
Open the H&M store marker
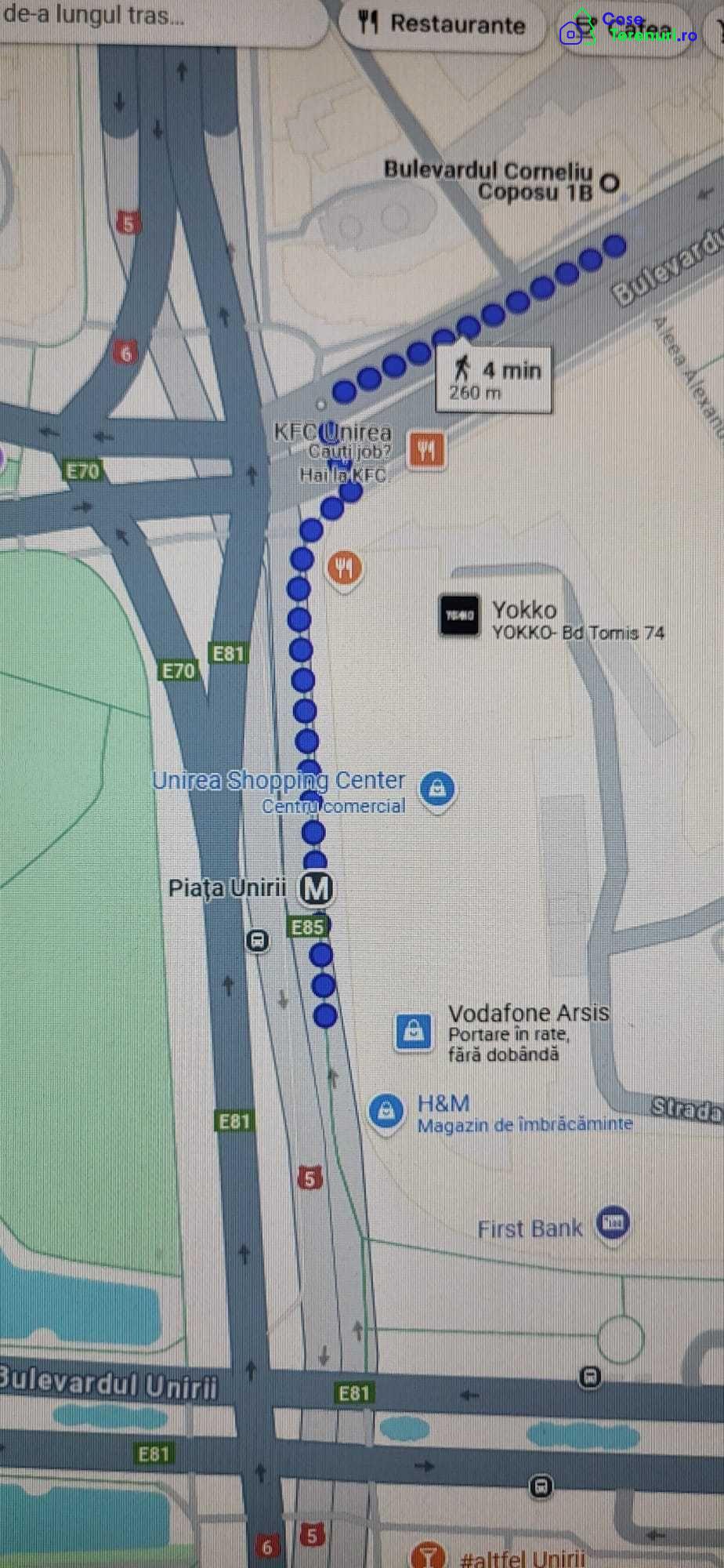(386, 1112)
